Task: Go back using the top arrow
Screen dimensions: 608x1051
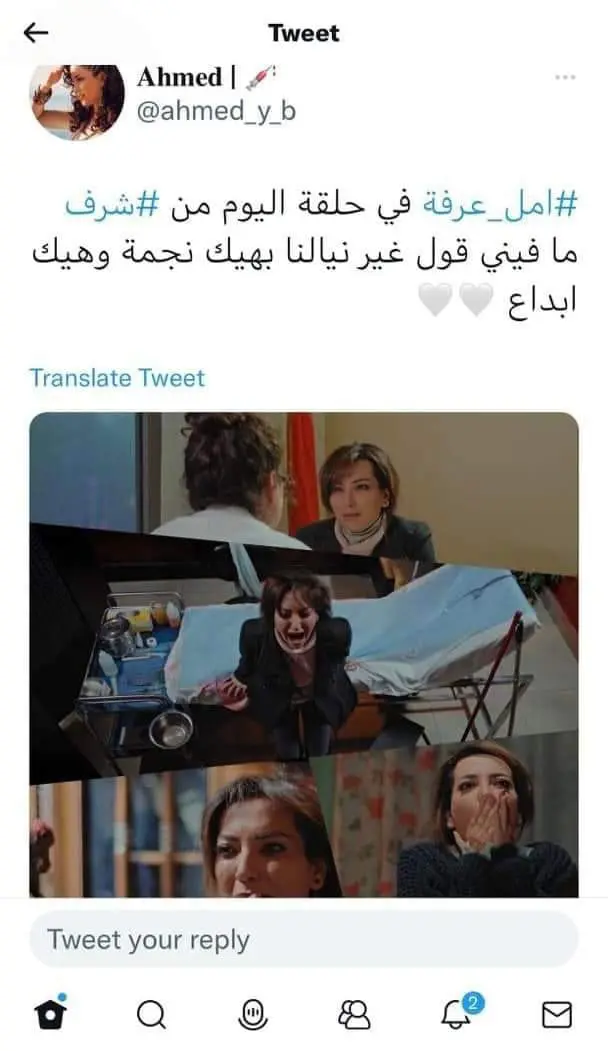Action: [36, 33]
